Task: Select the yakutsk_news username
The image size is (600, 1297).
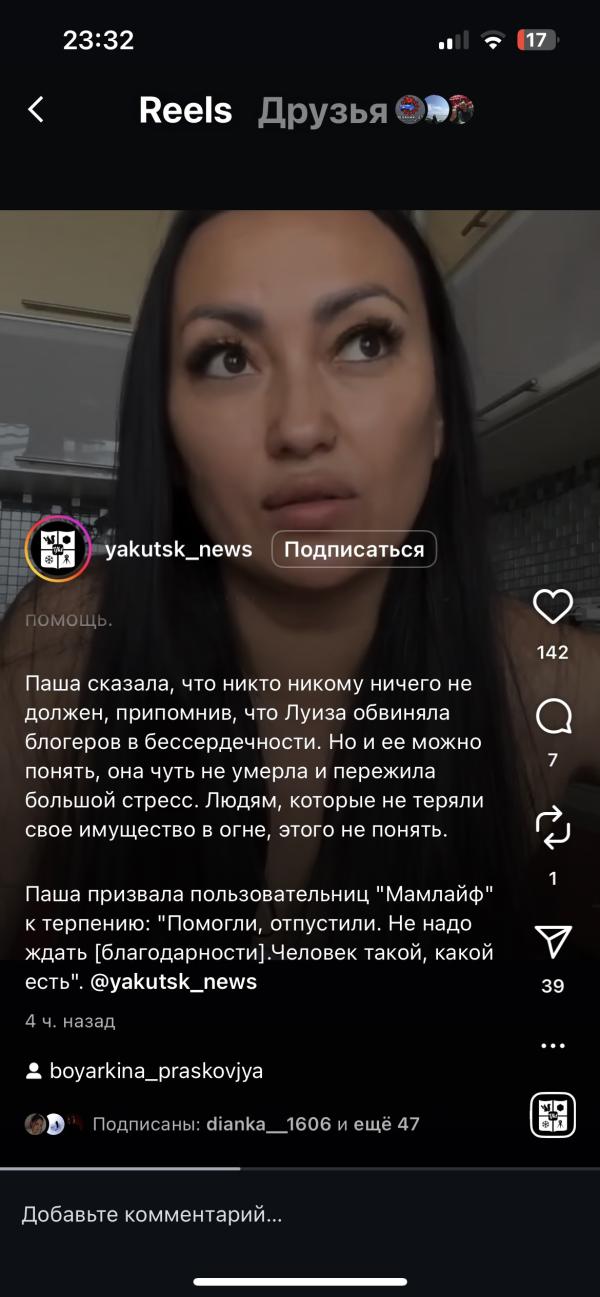Action: (x=178, y=550)
